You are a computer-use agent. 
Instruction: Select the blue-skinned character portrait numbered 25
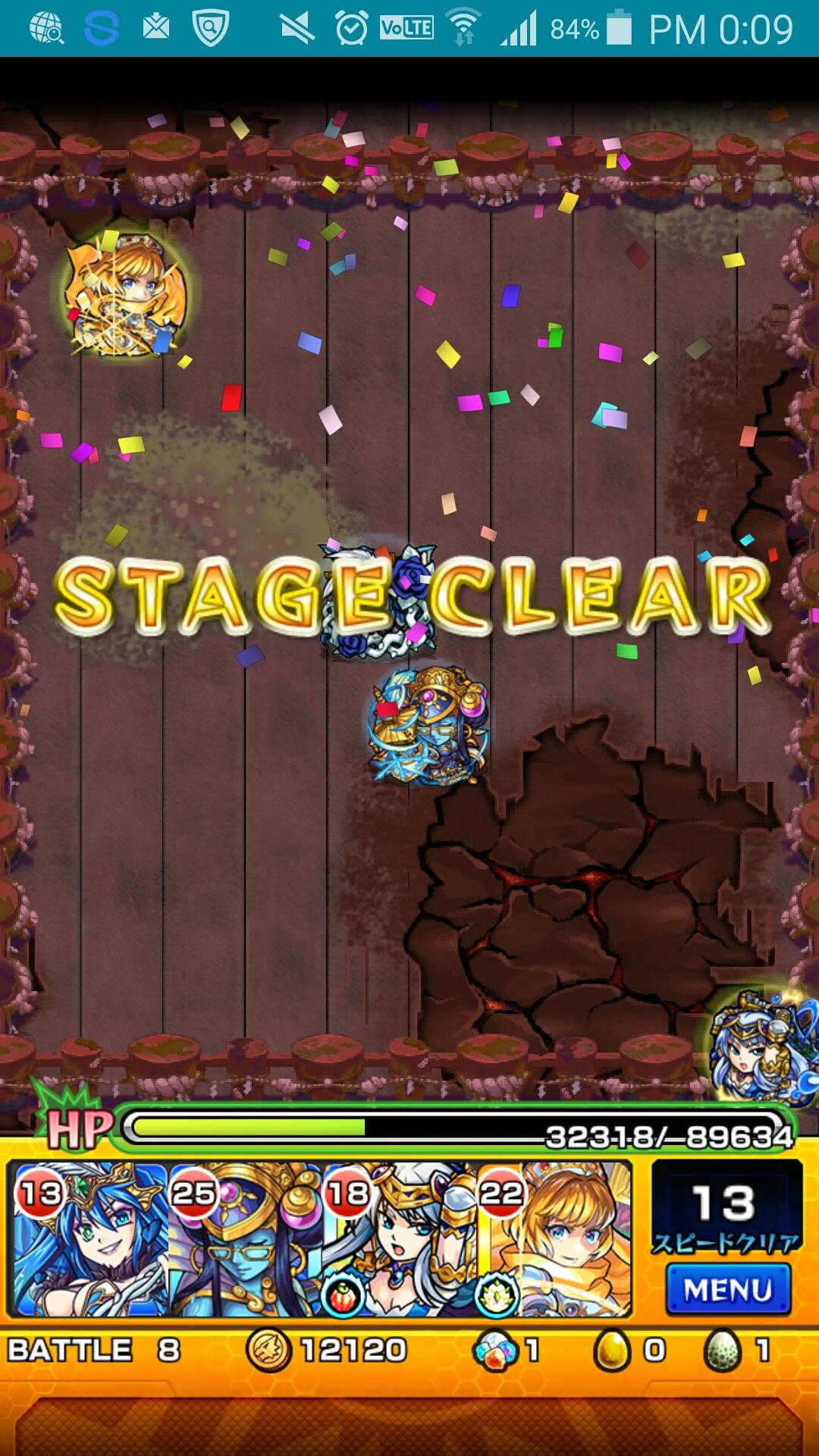[244, 1239]
